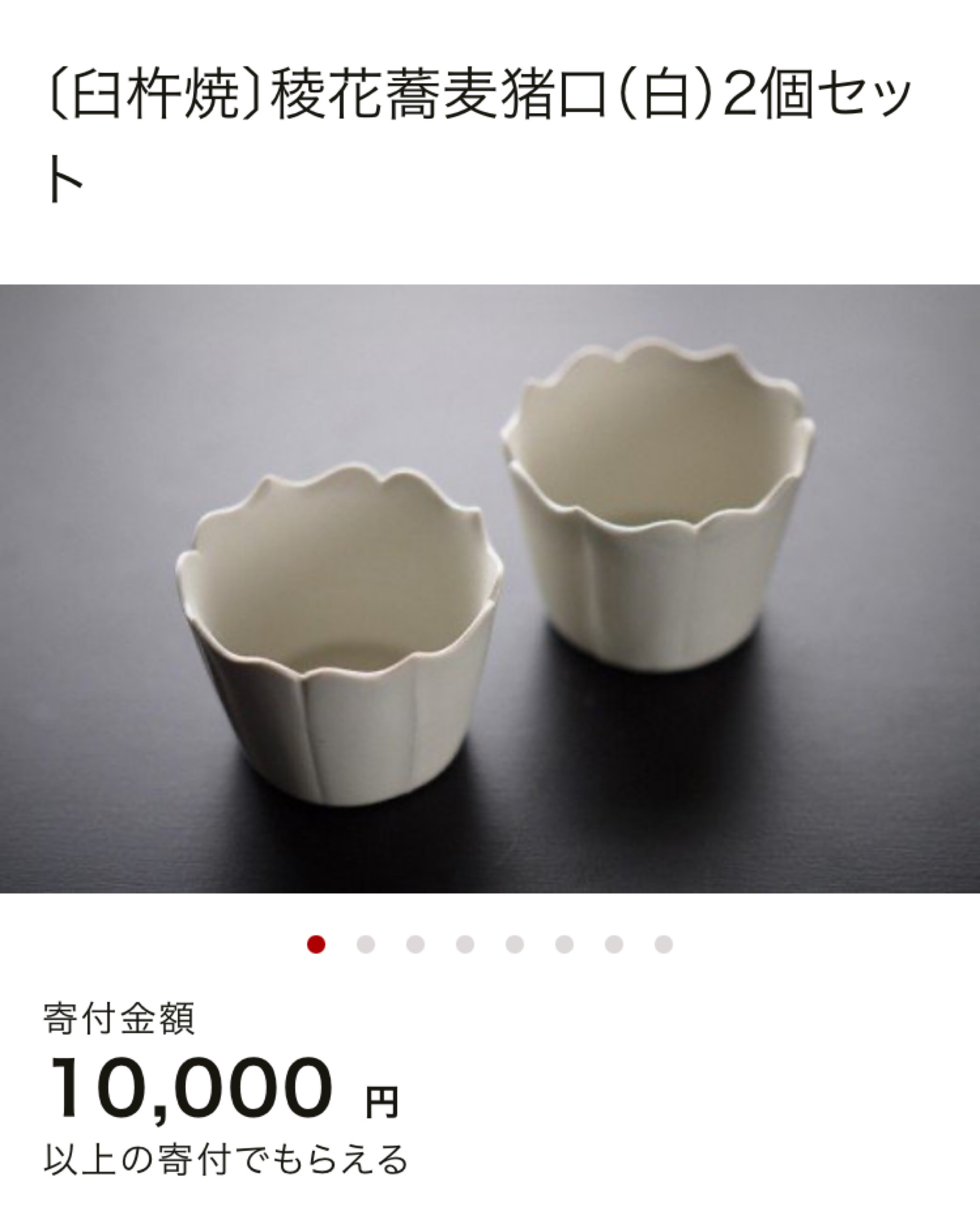980x1225 pixels.
Task: Open the soba cup product photo
Action: [x=490, y=589]
